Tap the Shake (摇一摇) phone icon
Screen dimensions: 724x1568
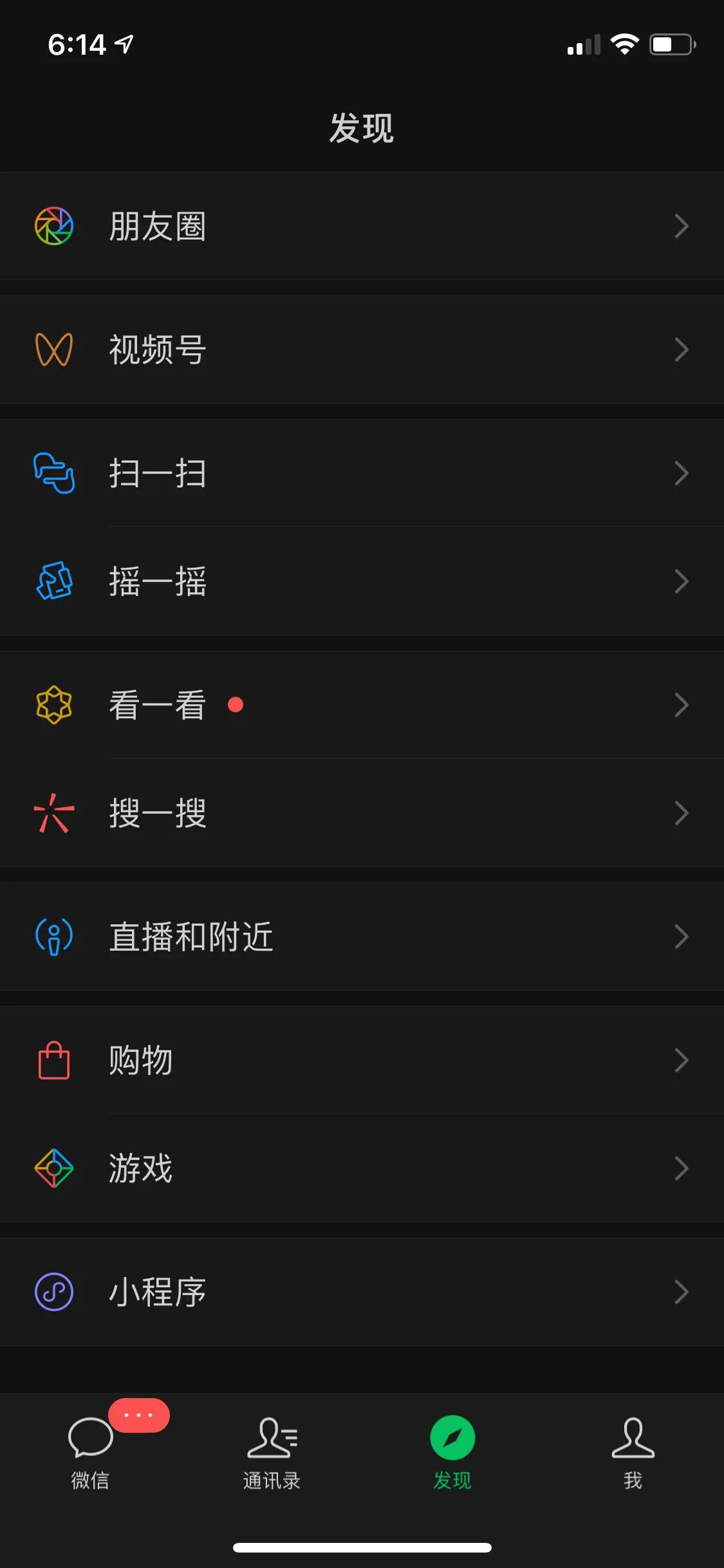tap(54, 581)
